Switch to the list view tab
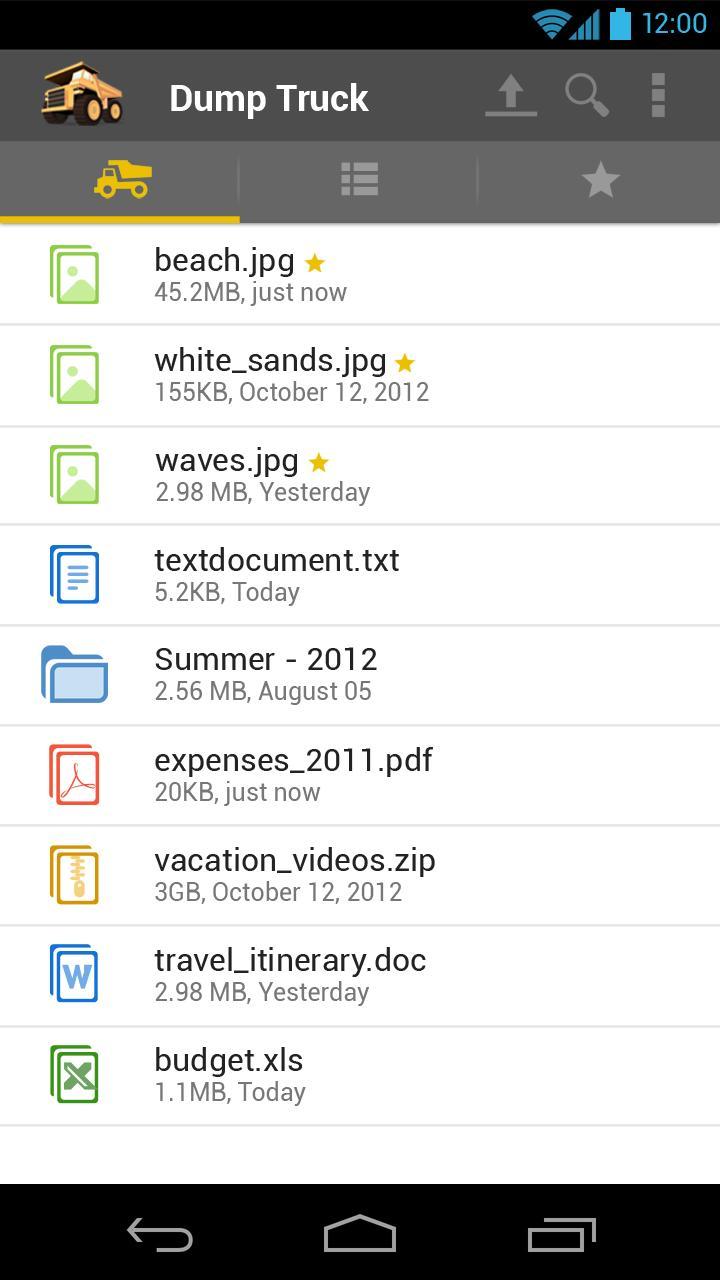This screenshot has width=720, height=1280. pyautogui.click(x=359, y=181)
